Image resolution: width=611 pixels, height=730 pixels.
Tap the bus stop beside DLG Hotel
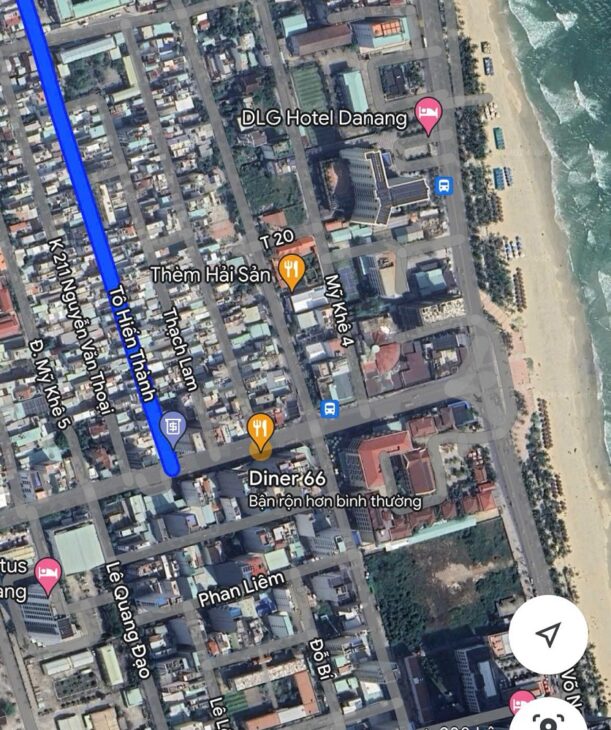click(444, 185)
